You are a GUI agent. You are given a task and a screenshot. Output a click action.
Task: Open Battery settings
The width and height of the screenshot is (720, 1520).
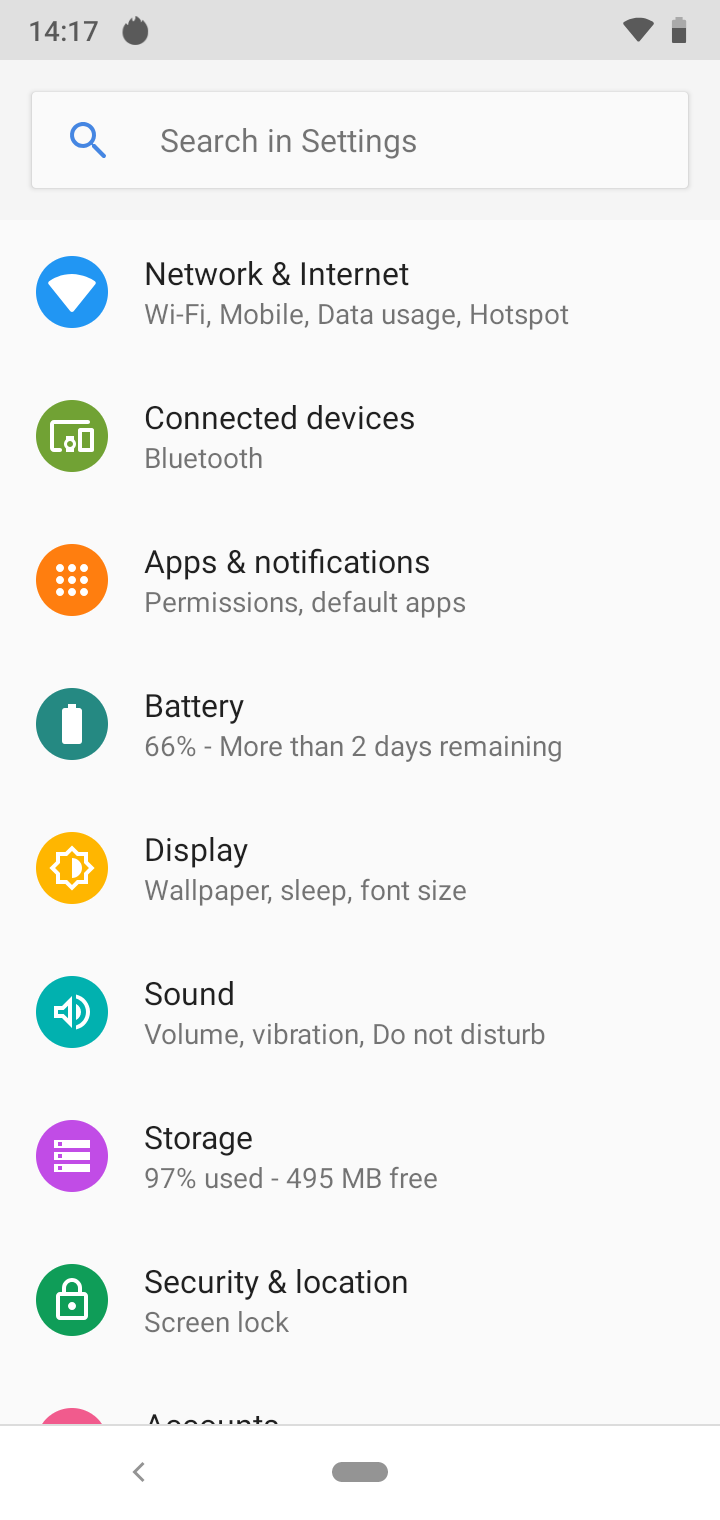pos(360,724)
